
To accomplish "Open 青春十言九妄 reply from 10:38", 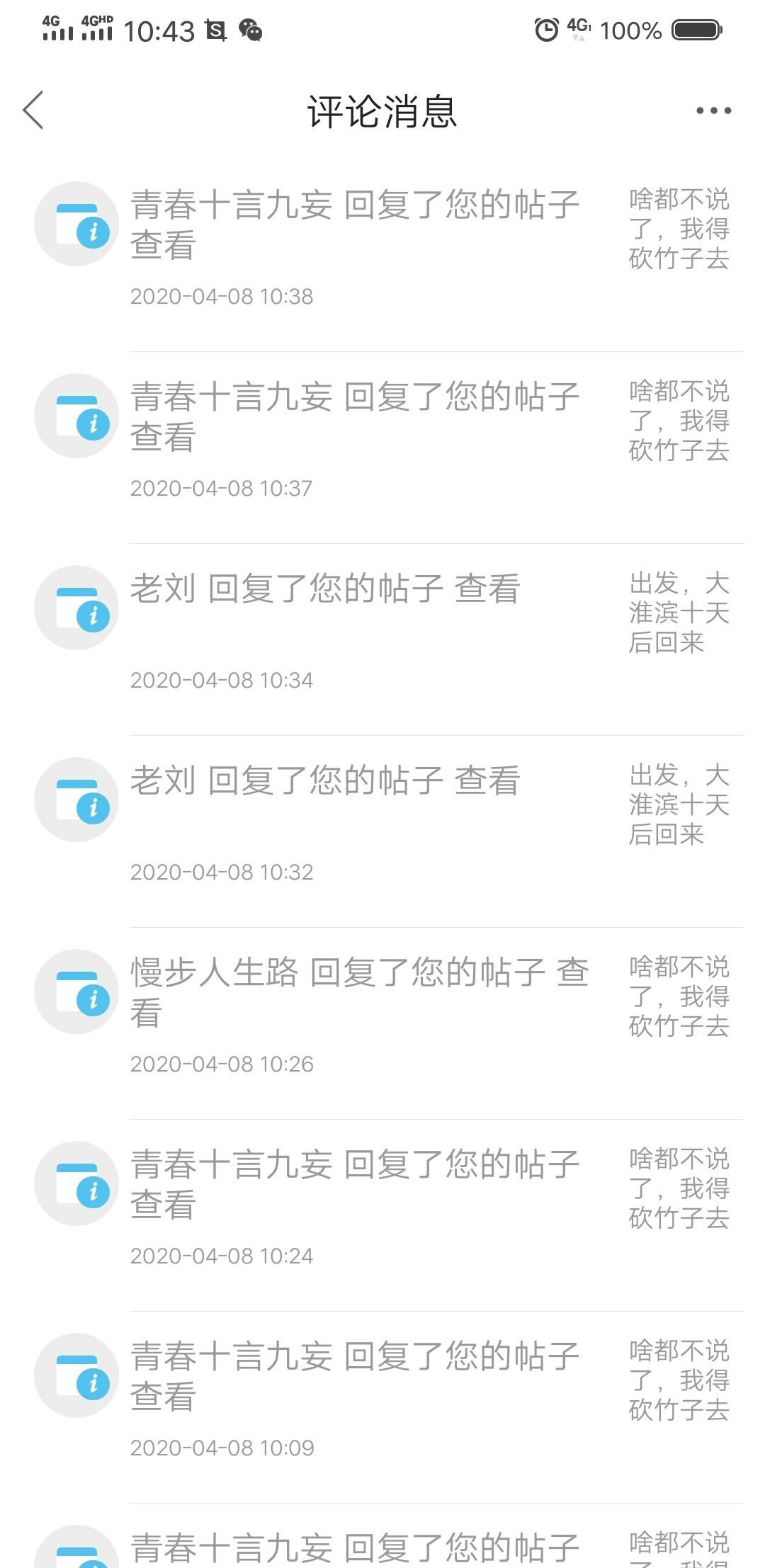I will pyautogui.click(x=382, y=256).
